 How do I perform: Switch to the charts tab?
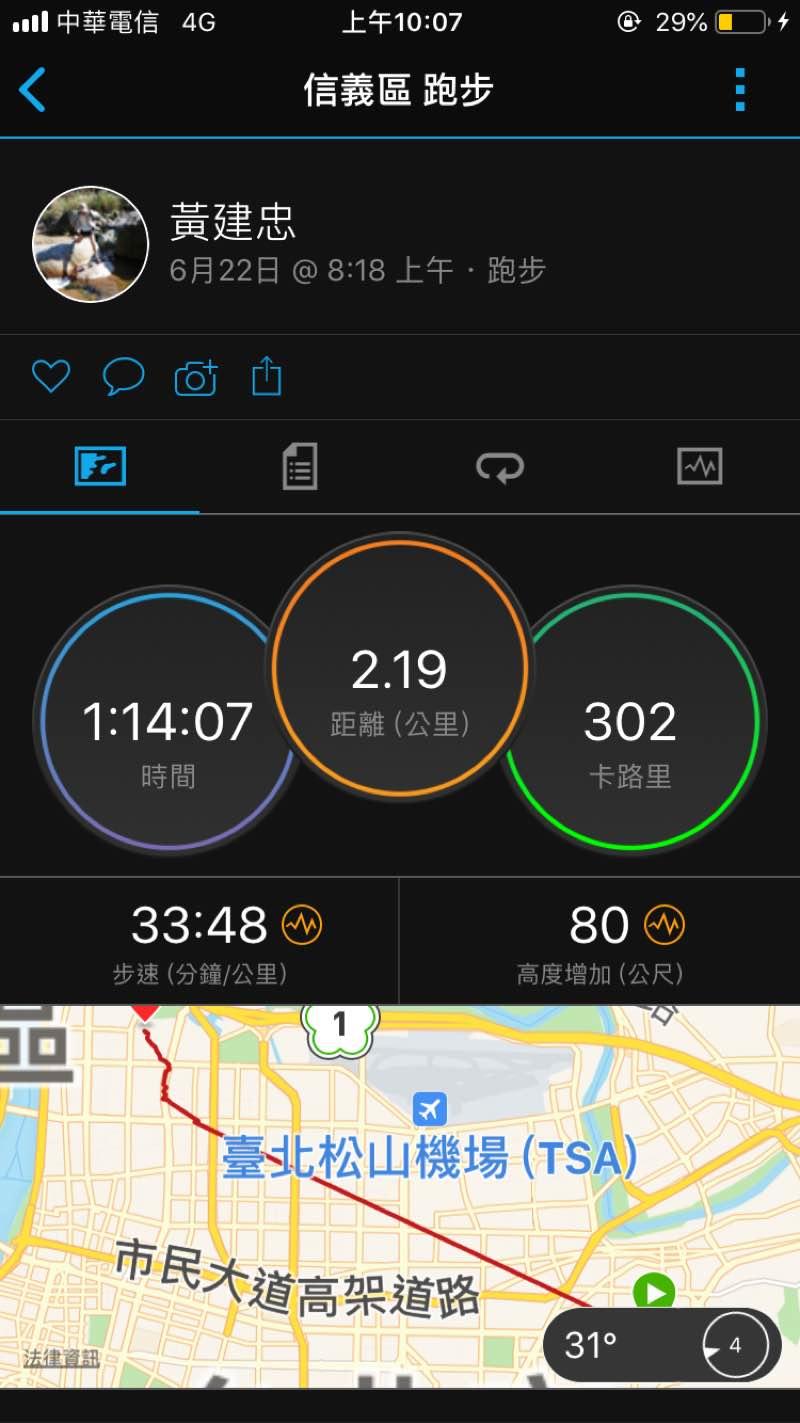[699, 466]
